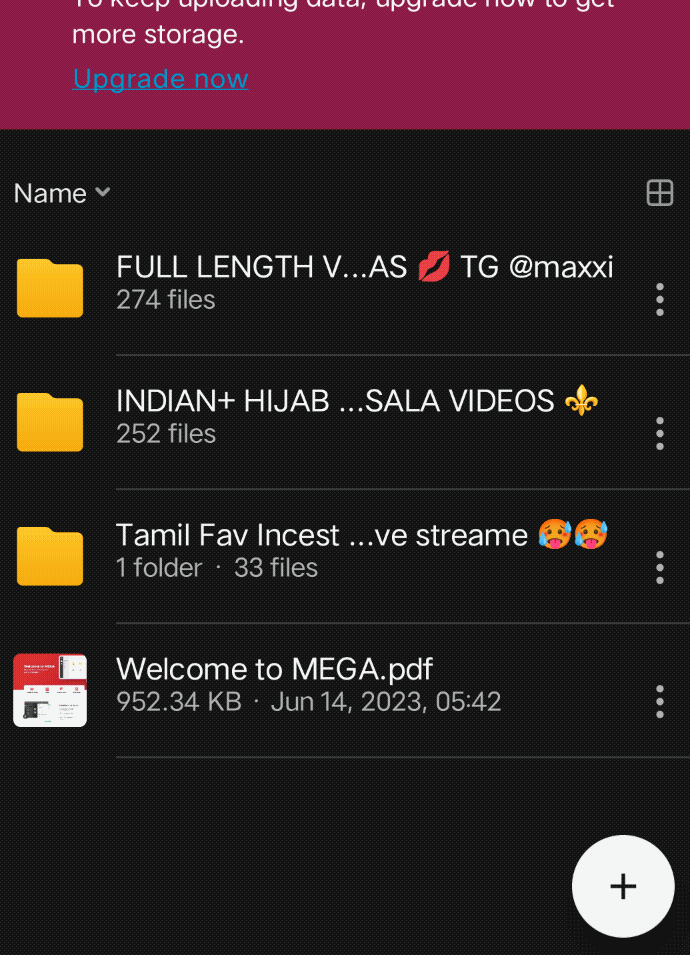Tap the plus button to add files

coord(623,886)
